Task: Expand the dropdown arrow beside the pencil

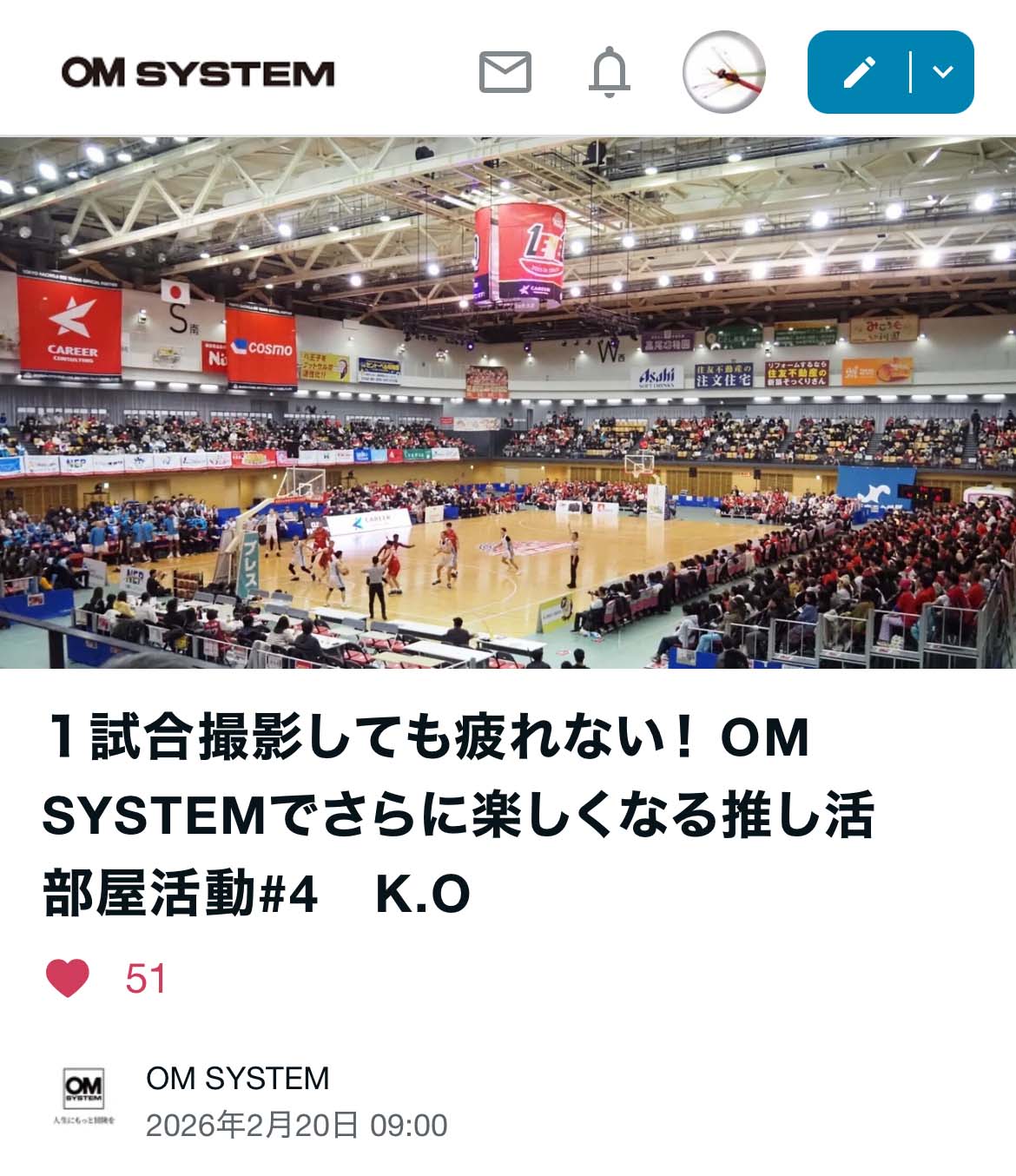Action: [943, 72]
